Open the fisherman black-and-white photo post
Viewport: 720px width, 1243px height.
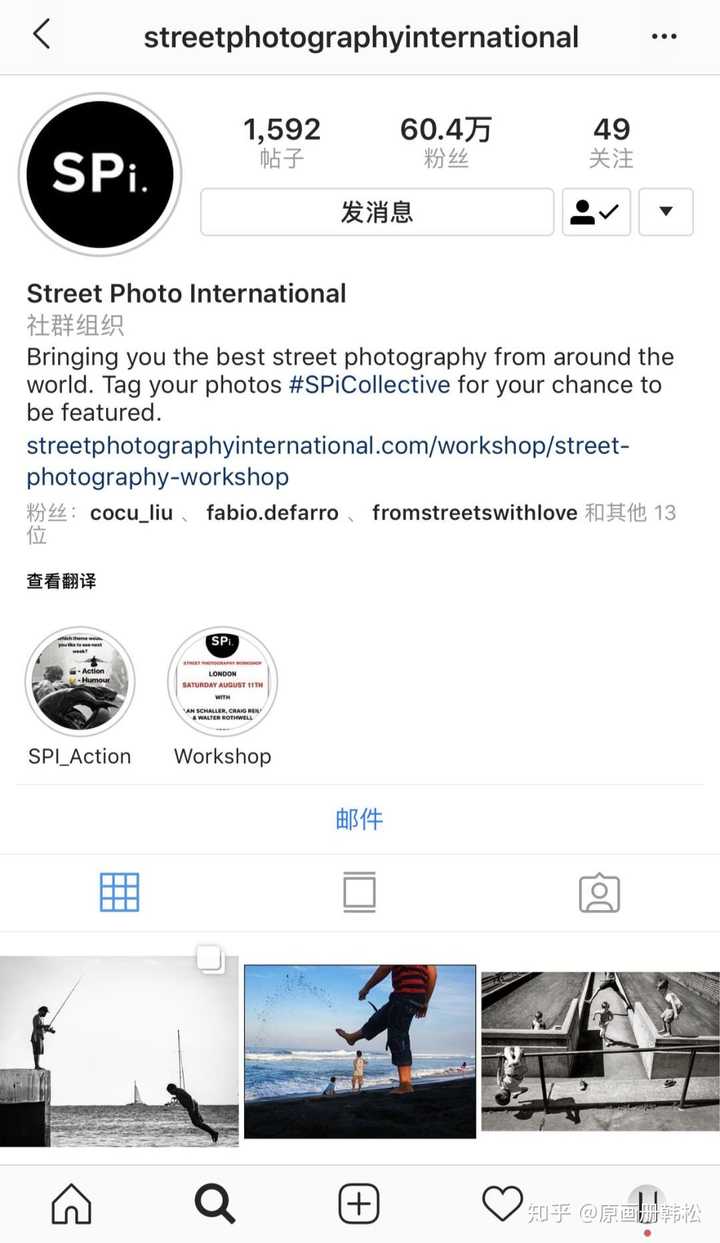coord(119,1050)
